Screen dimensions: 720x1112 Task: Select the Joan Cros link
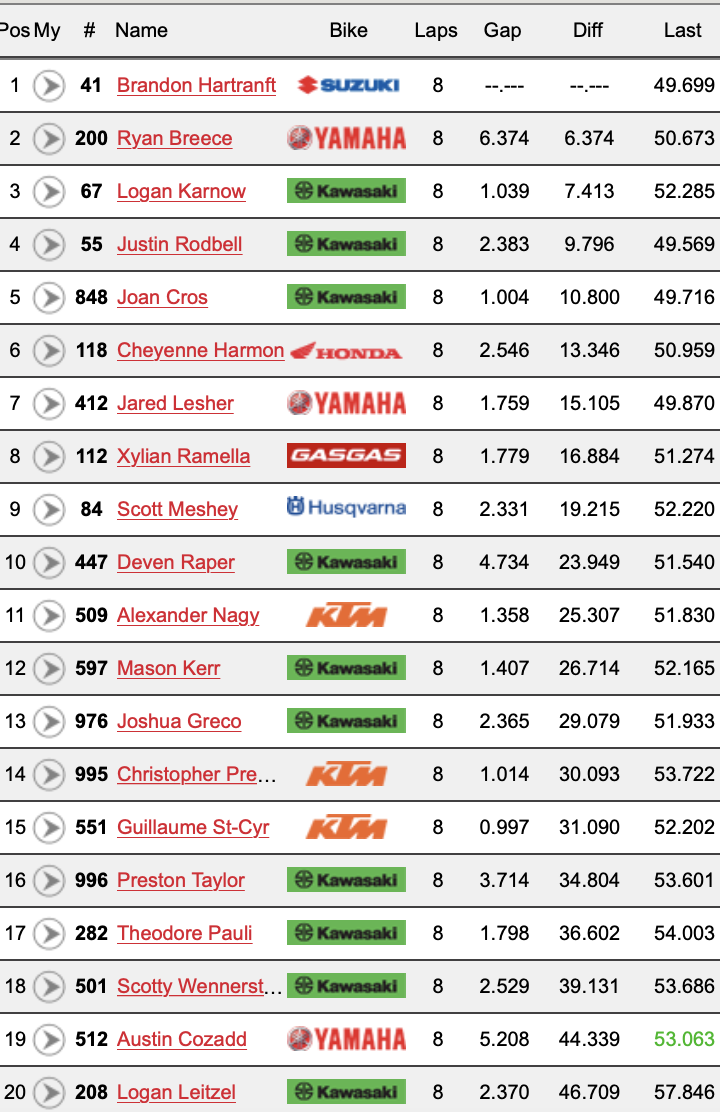(x=162, y=297)
